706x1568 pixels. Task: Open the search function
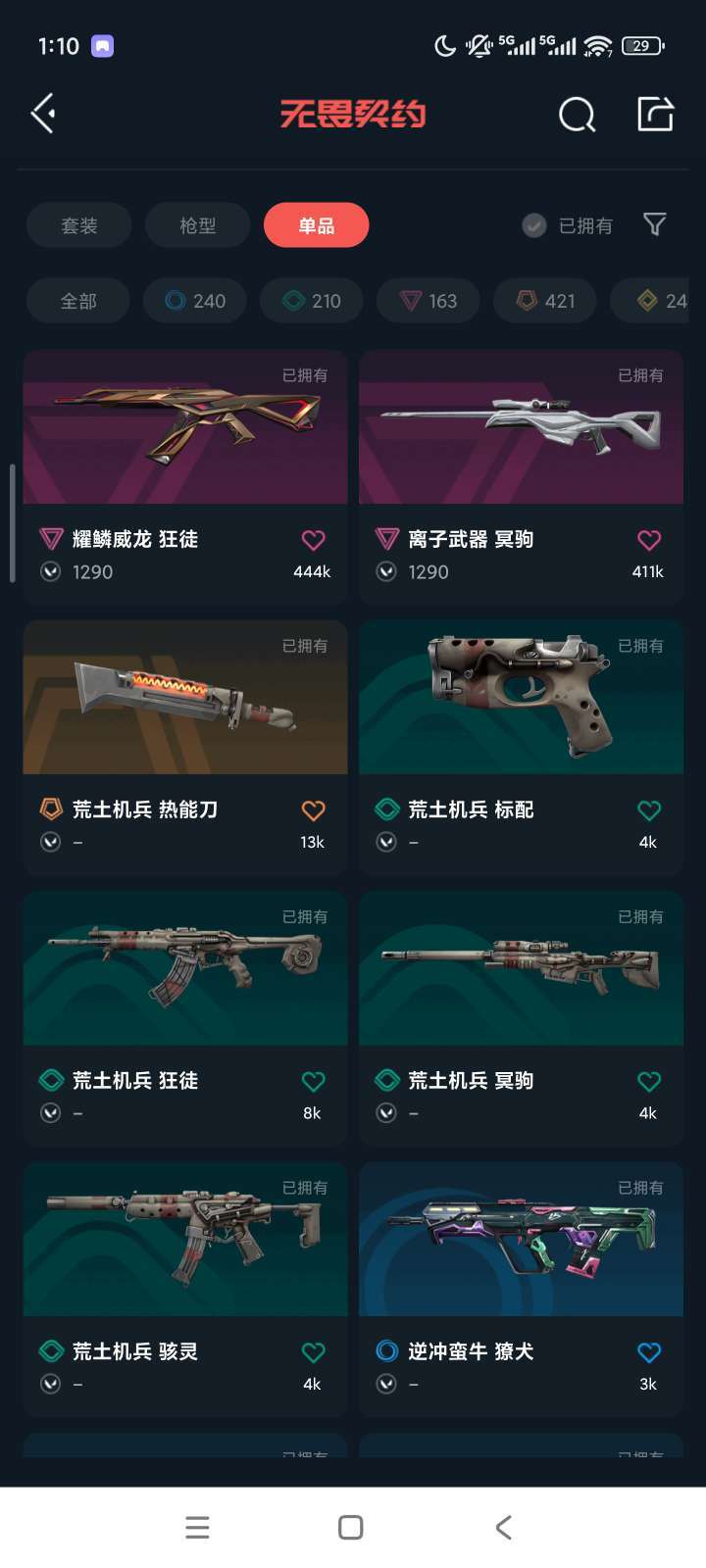tap(578, 114)
